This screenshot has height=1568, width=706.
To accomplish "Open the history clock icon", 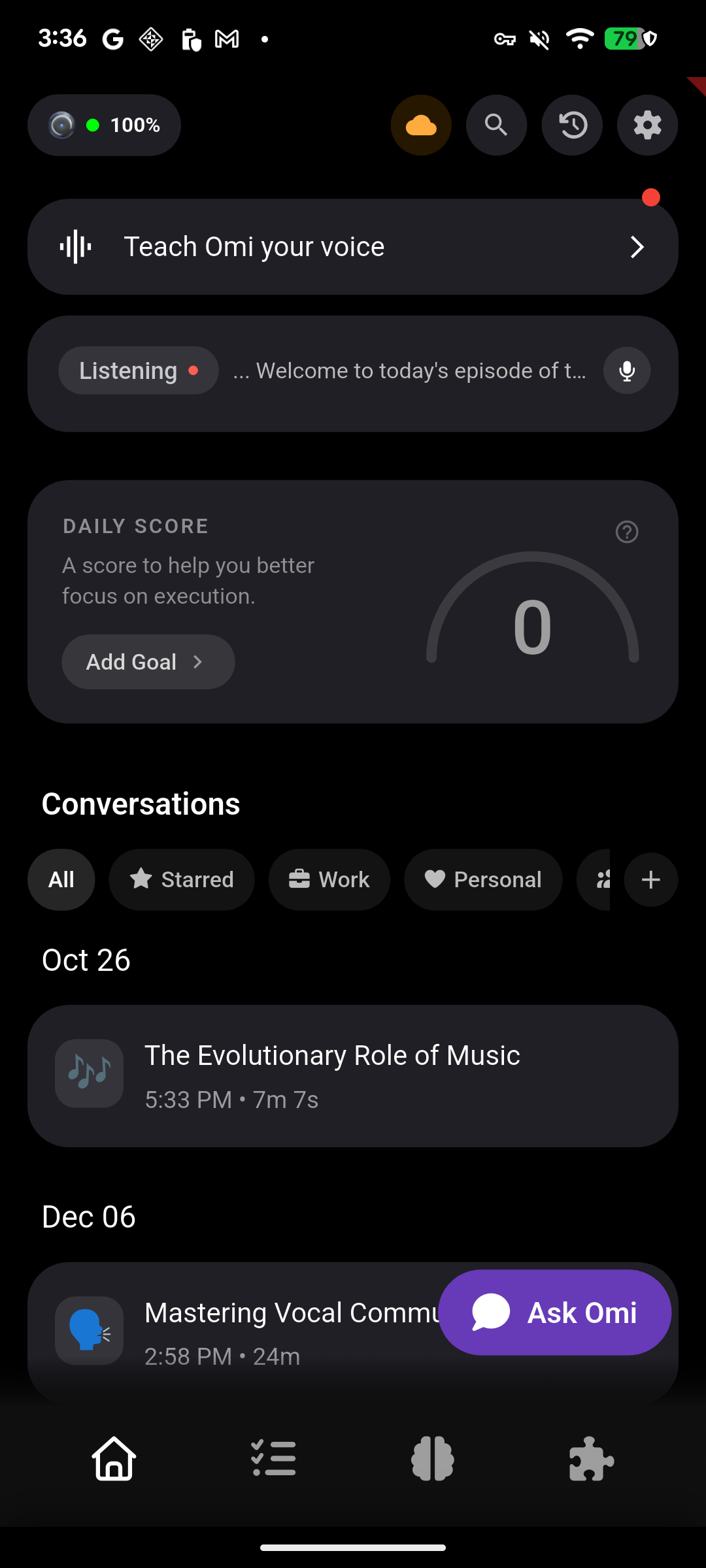I will tap(572, 125).
